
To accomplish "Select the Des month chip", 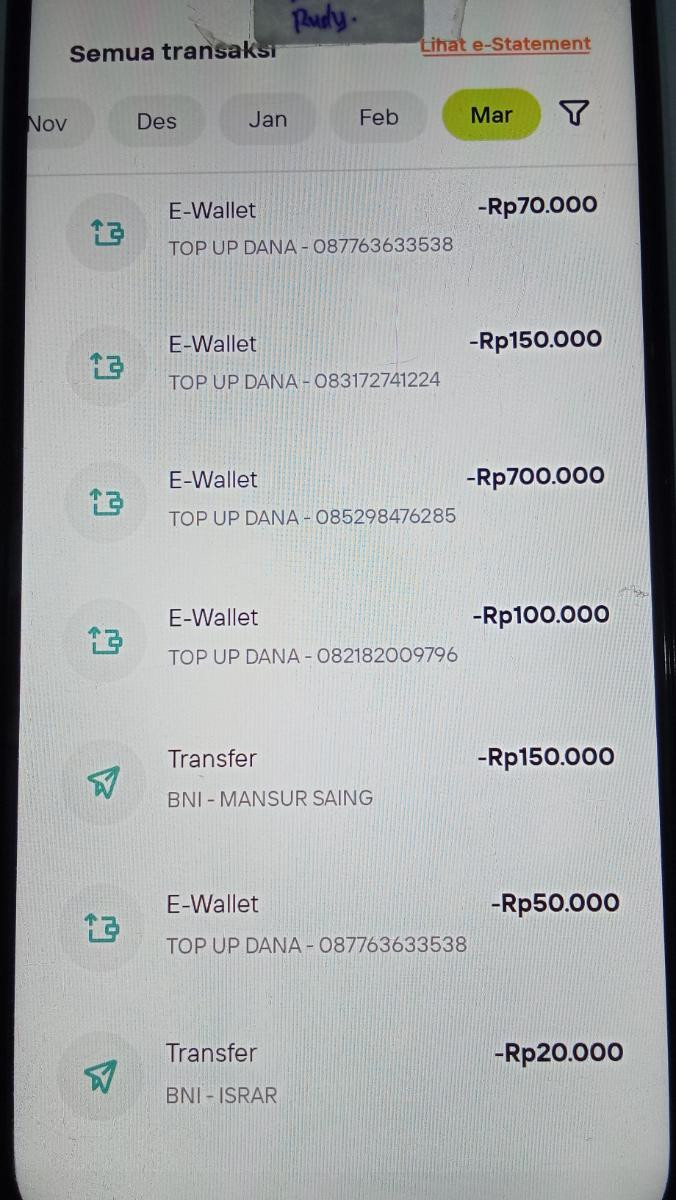I will pos(157,121).
